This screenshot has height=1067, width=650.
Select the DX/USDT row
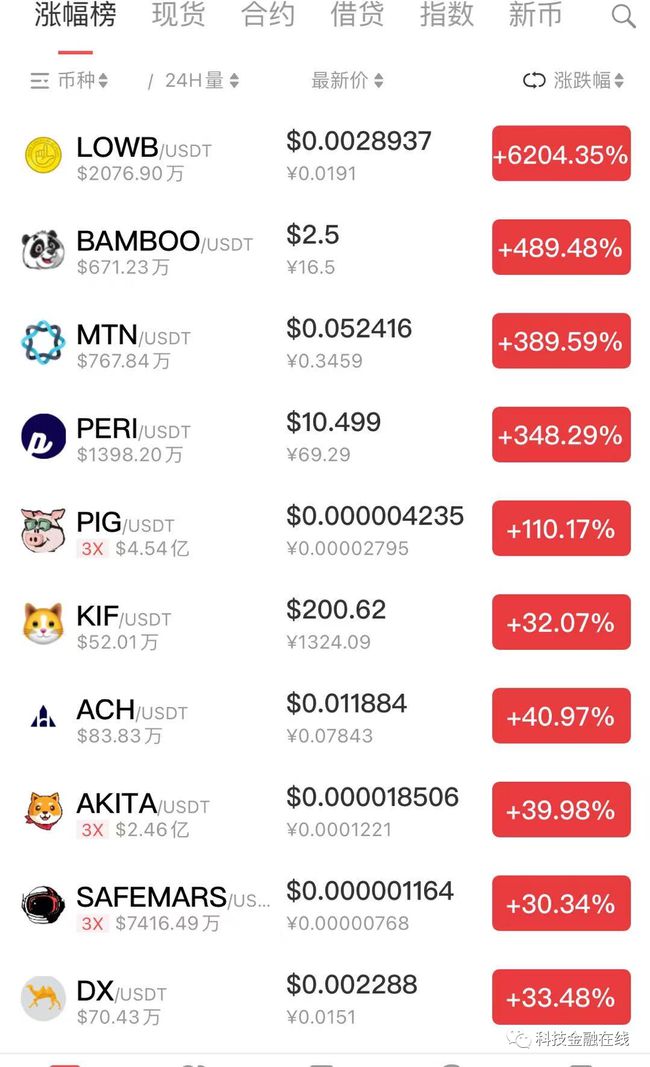pyautogui.click(x=121, y=999)
